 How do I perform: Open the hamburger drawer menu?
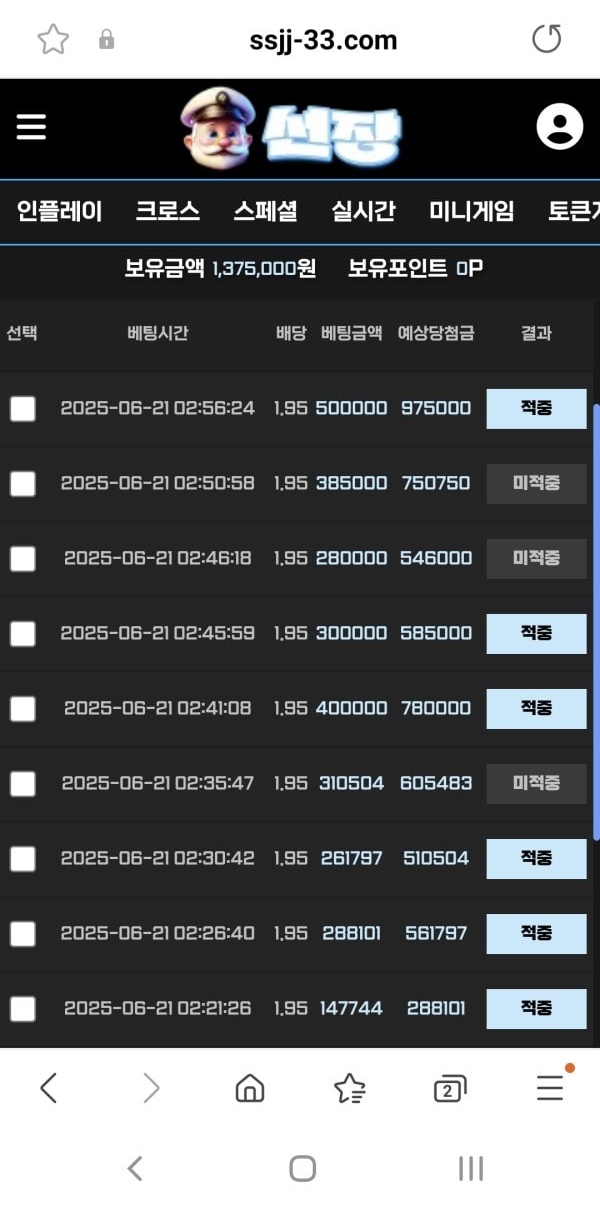[31, 127]
